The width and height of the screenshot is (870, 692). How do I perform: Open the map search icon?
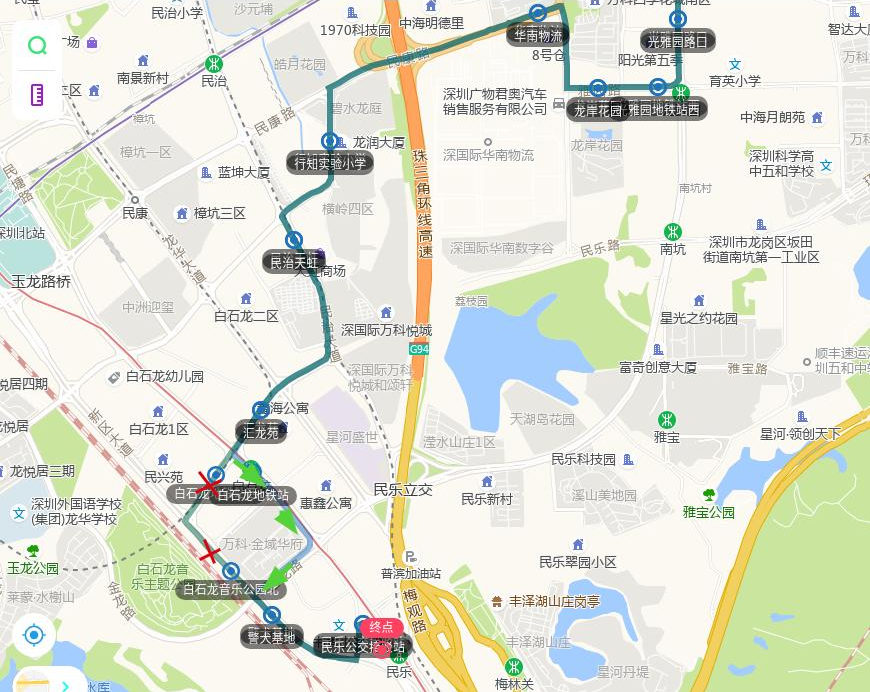tap(37, 46)
